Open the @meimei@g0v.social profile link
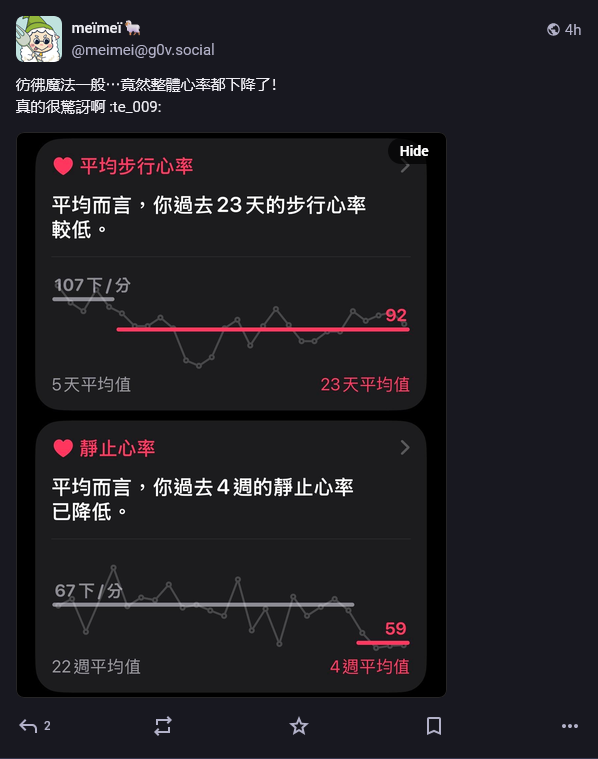Viewport: 598px width, 759px height. 143,50
